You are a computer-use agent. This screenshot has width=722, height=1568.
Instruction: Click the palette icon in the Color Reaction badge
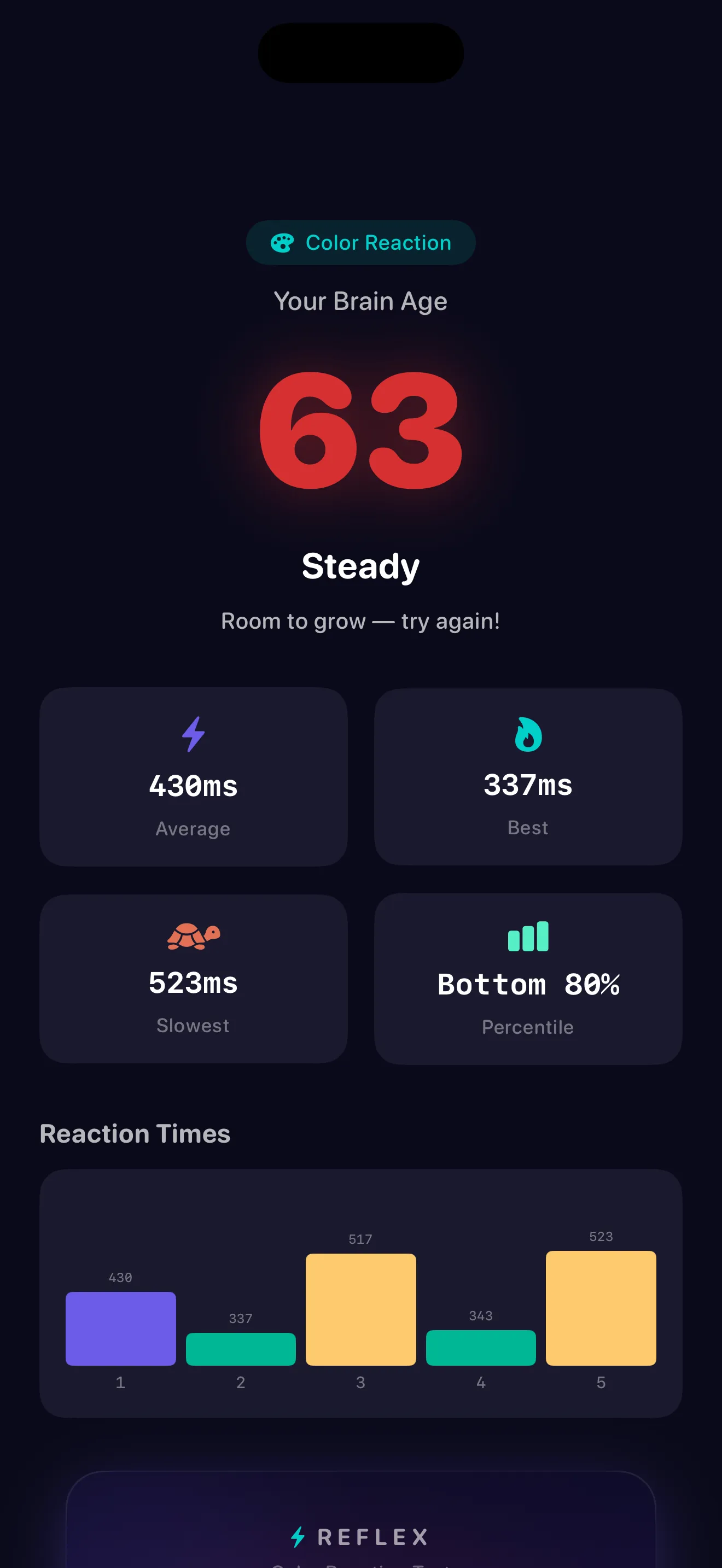282,242
